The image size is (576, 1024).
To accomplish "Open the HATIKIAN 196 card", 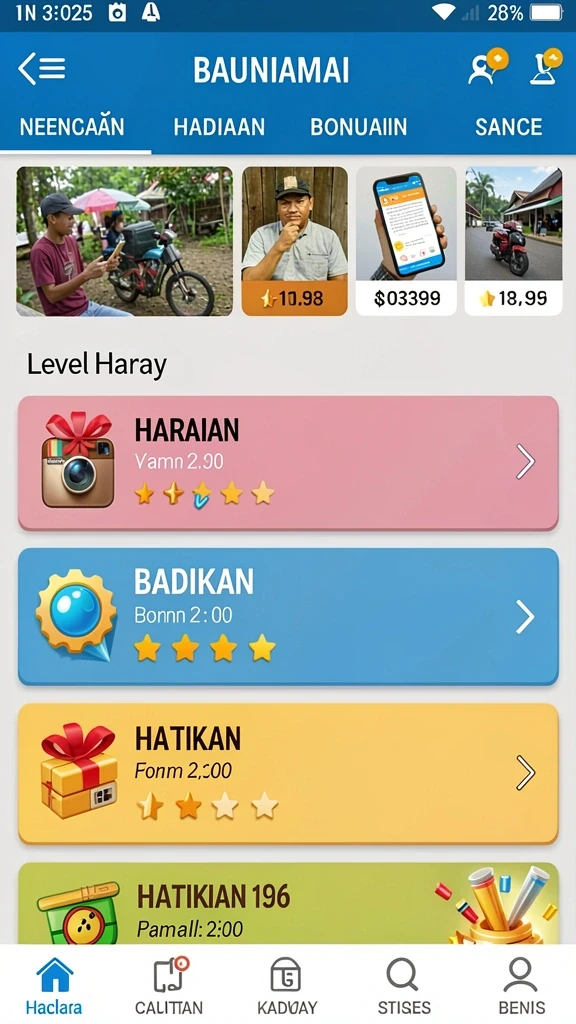I will tap(288, 904).
